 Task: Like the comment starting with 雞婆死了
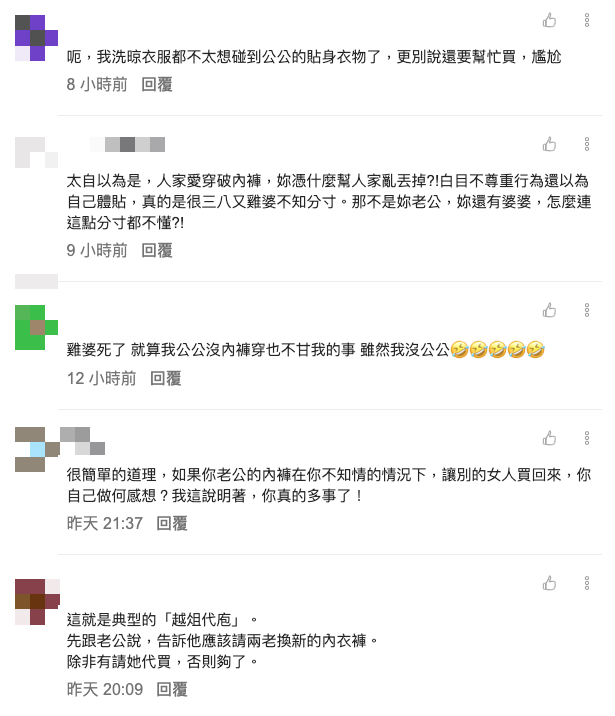[549, 310]
